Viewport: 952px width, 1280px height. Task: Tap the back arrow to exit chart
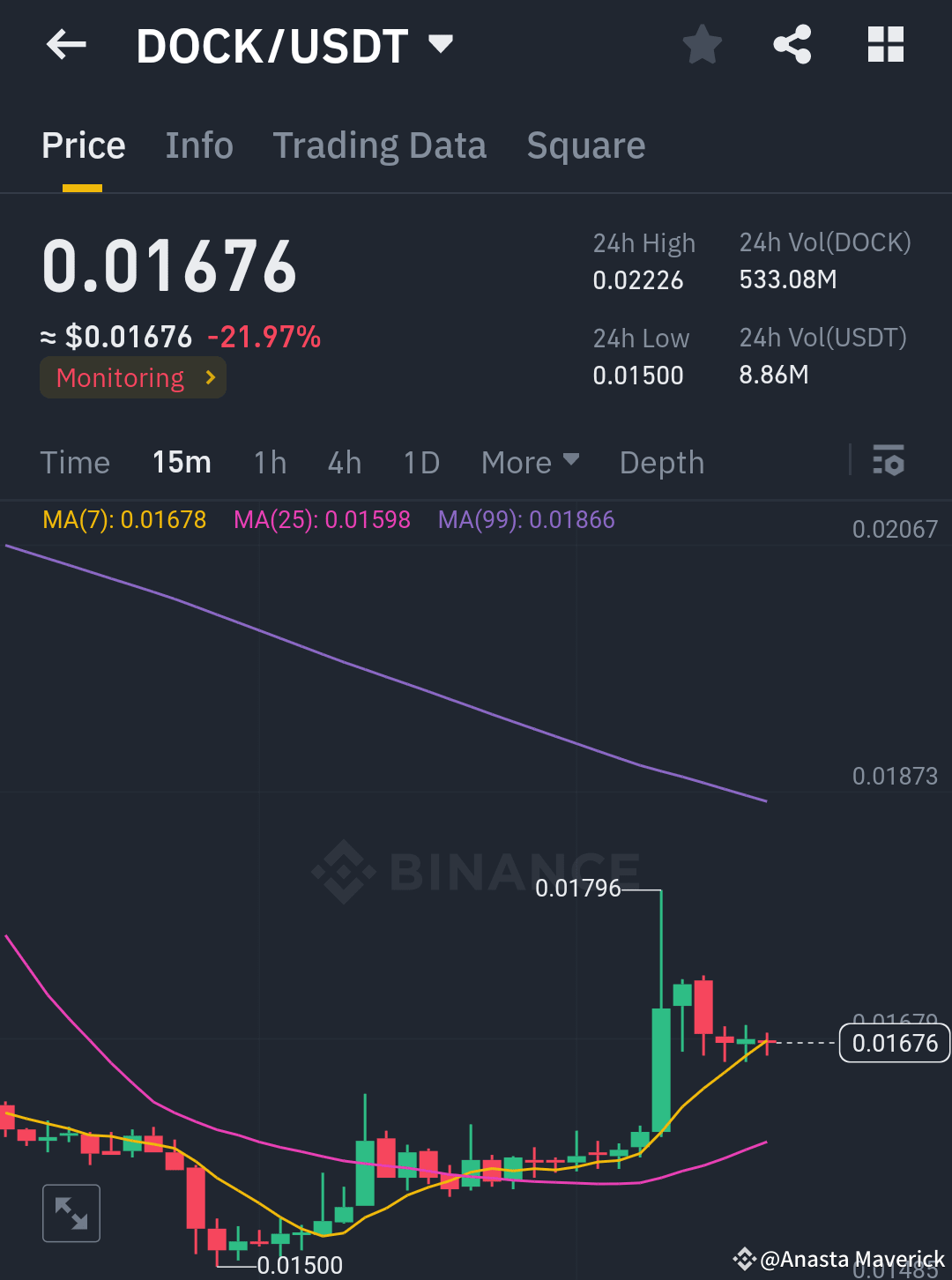[x=66, y=45]
